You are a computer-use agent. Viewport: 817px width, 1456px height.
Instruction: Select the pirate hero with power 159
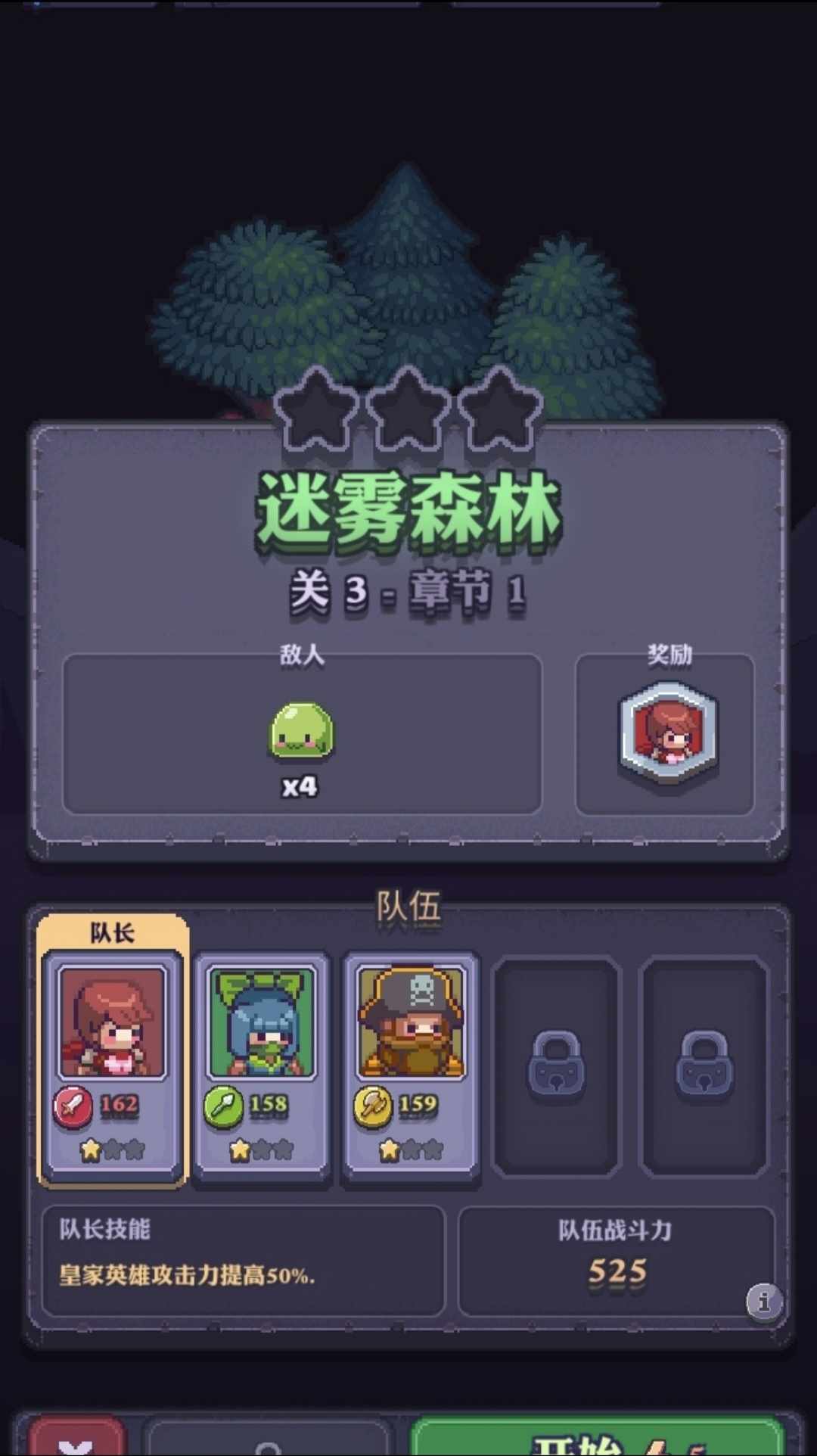pos(411,1063)
